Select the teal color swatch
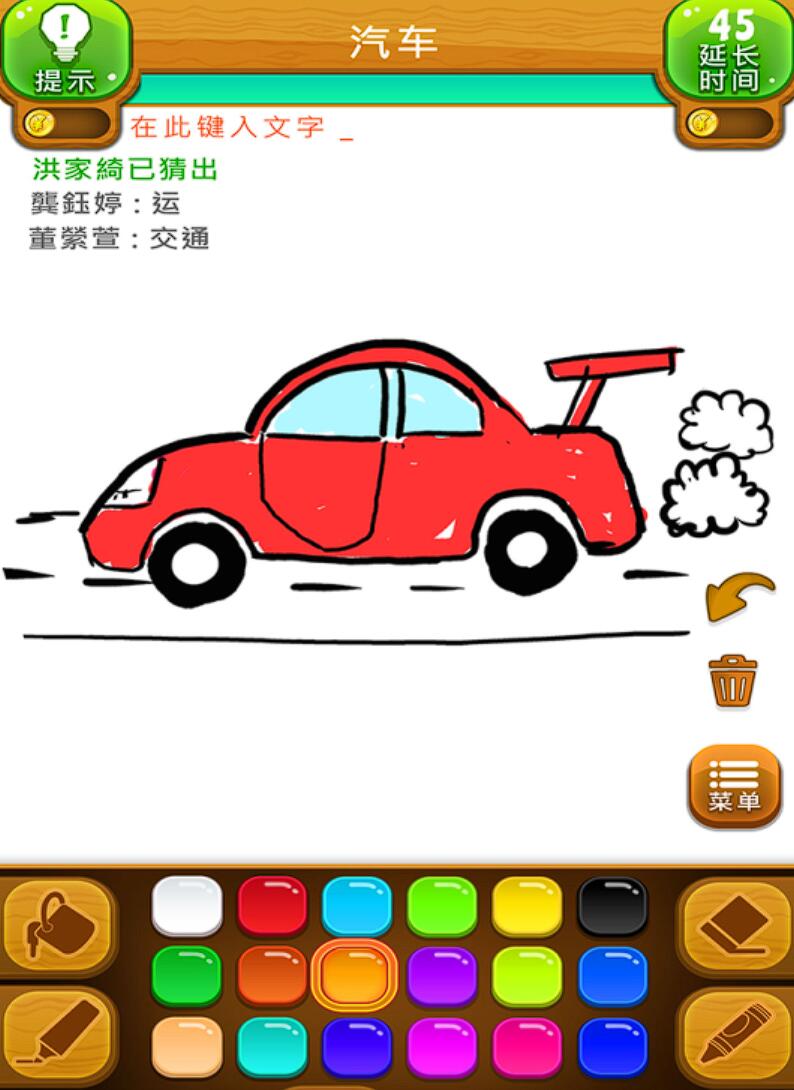 click(x=272, y=1046)
